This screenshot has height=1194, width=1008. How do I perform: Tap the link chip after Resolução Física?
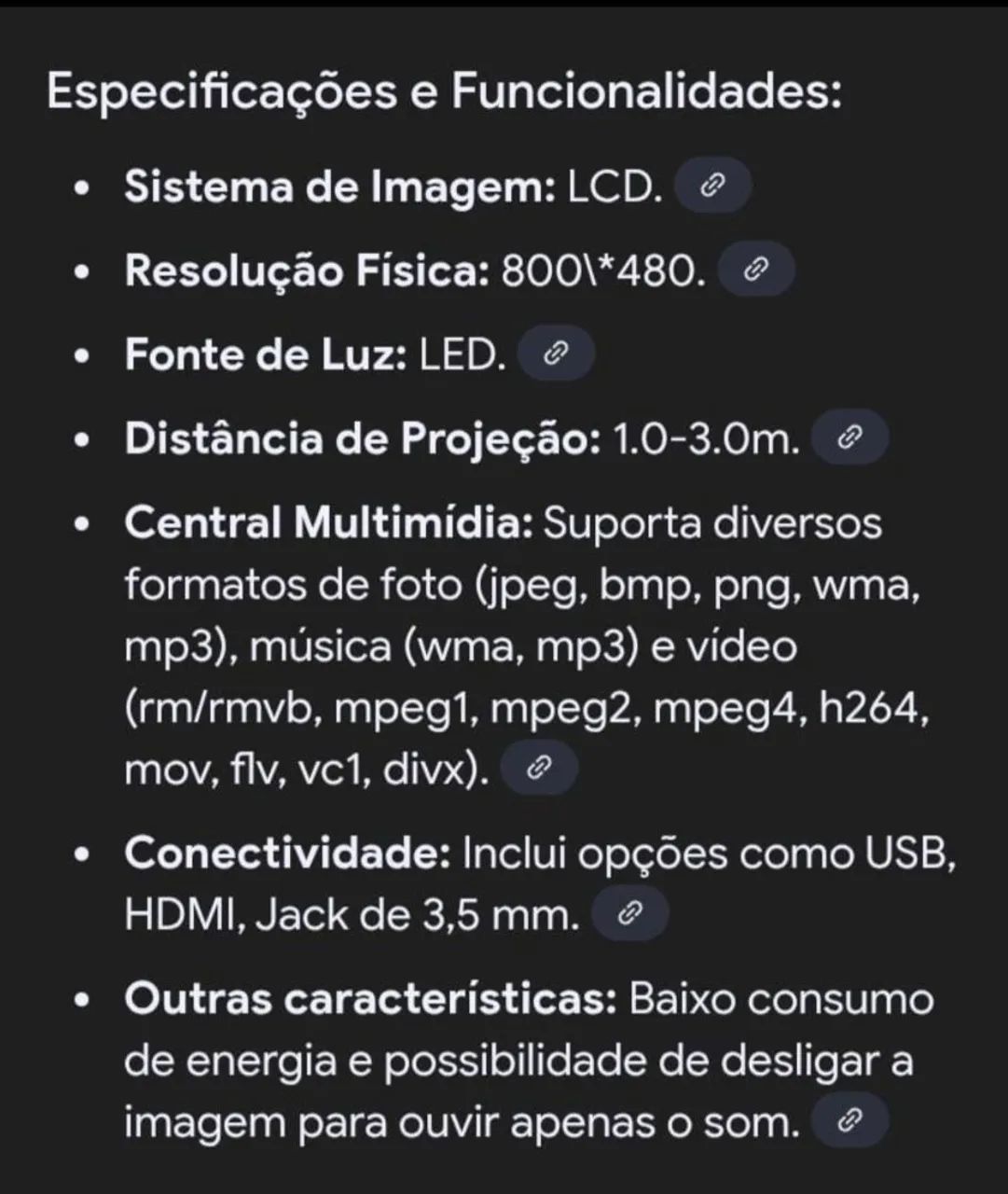(756, 271)
